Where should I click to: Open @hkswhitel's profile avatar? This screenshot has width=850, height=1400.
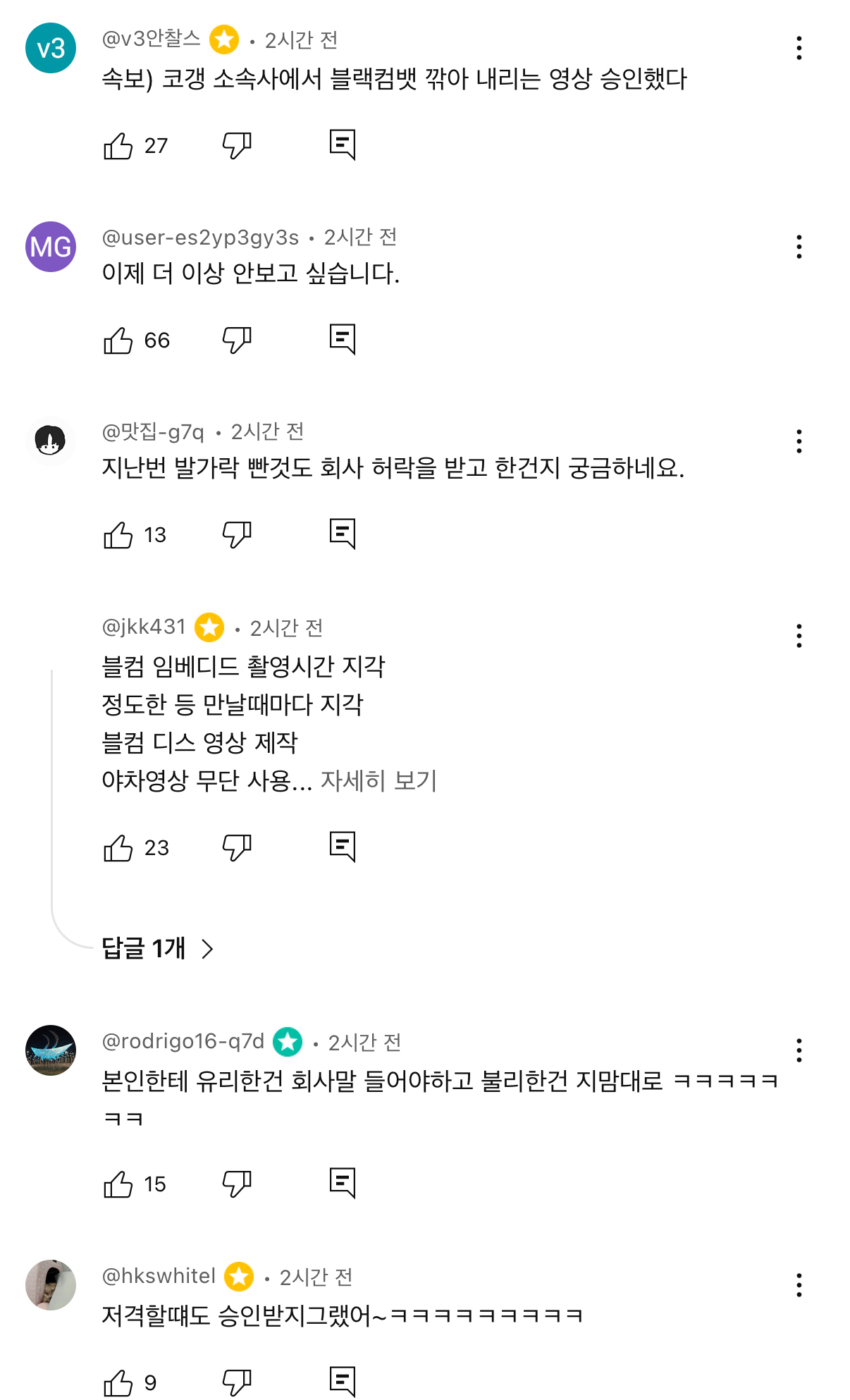coord(51,1285)
